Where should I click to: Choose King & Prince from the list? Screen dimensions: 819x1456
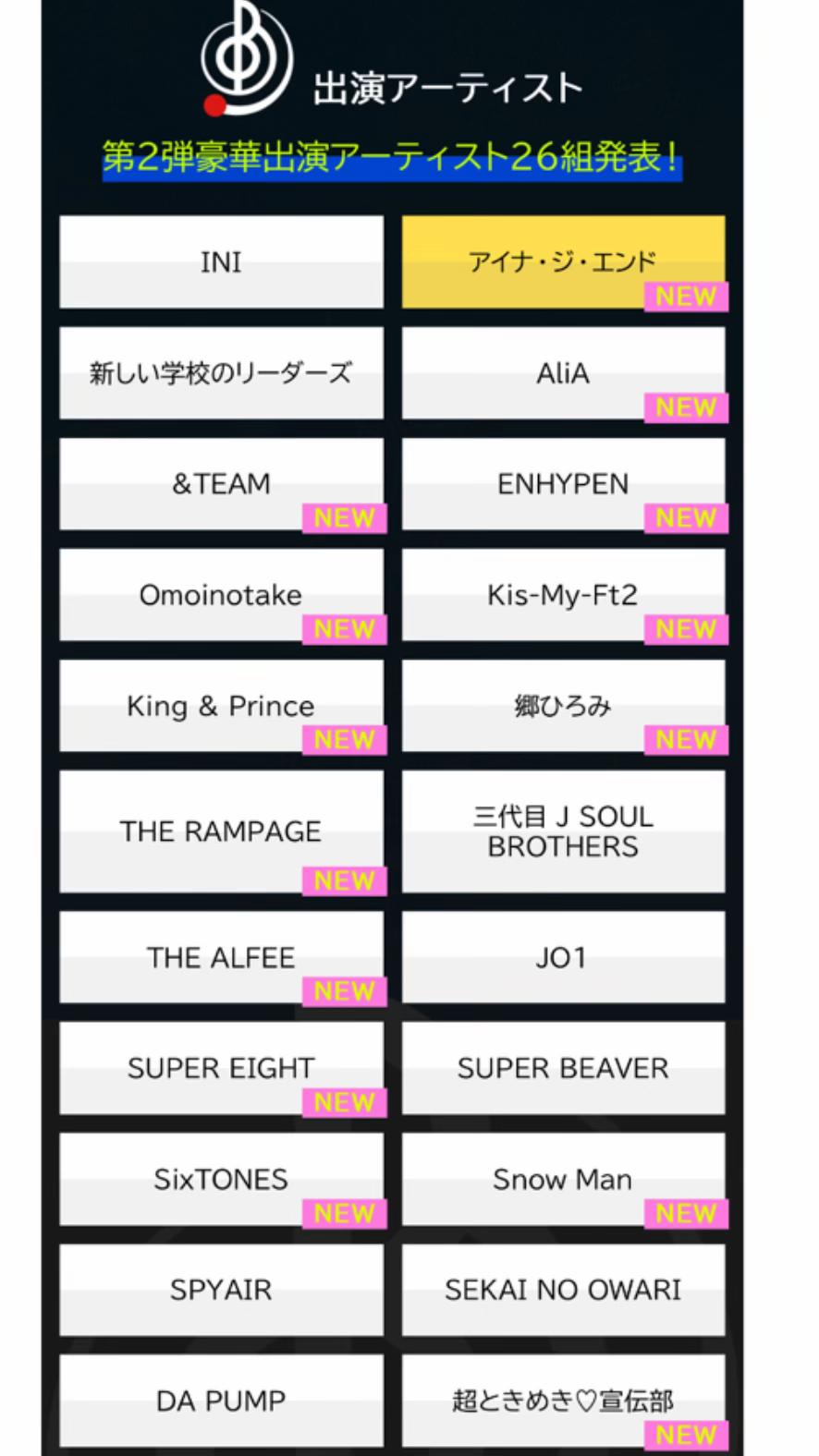(221, 706)
